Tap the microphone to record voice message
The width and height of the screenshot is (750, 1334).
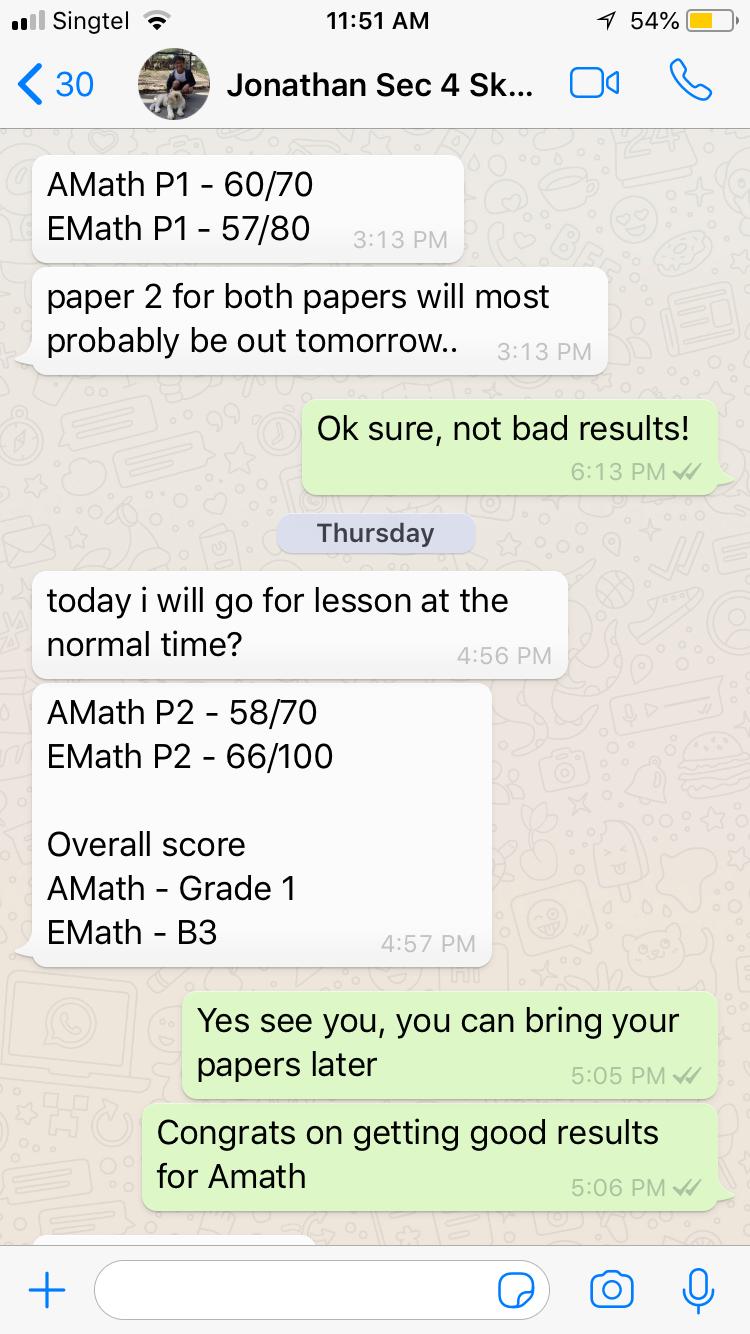(x=697, y=1290)
